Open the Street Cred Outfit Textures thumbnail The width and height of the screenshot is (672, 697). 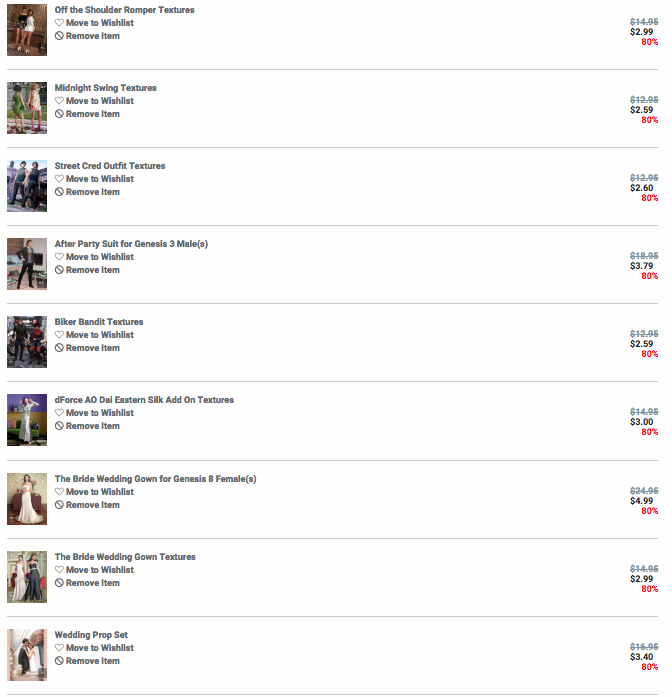[x=27, y=186]
